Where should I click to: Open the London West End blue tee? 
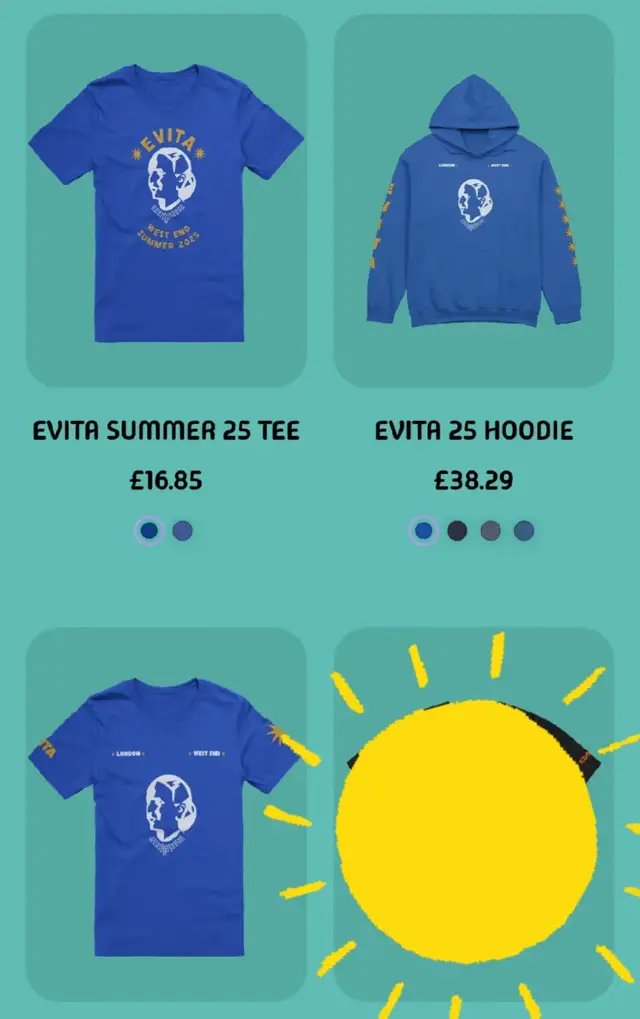click(x=166, y=814)
